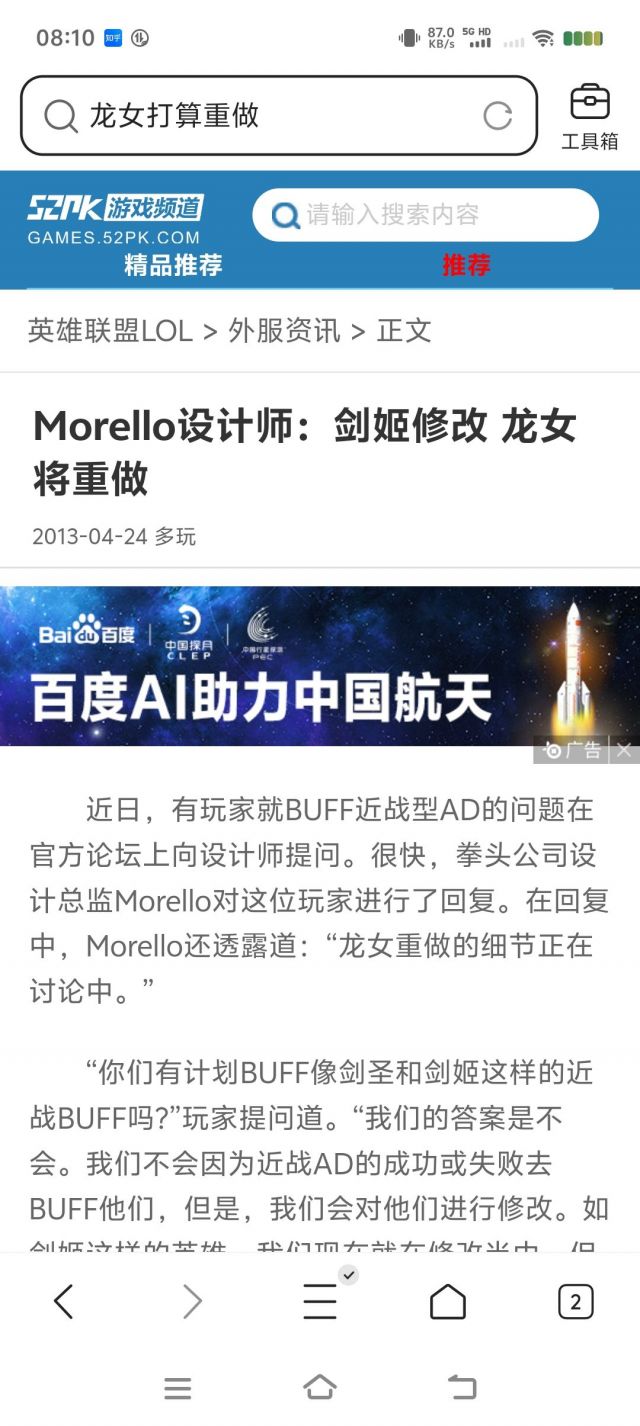Go to the browser home page
640x1426 pixels.
[447, 1302]
